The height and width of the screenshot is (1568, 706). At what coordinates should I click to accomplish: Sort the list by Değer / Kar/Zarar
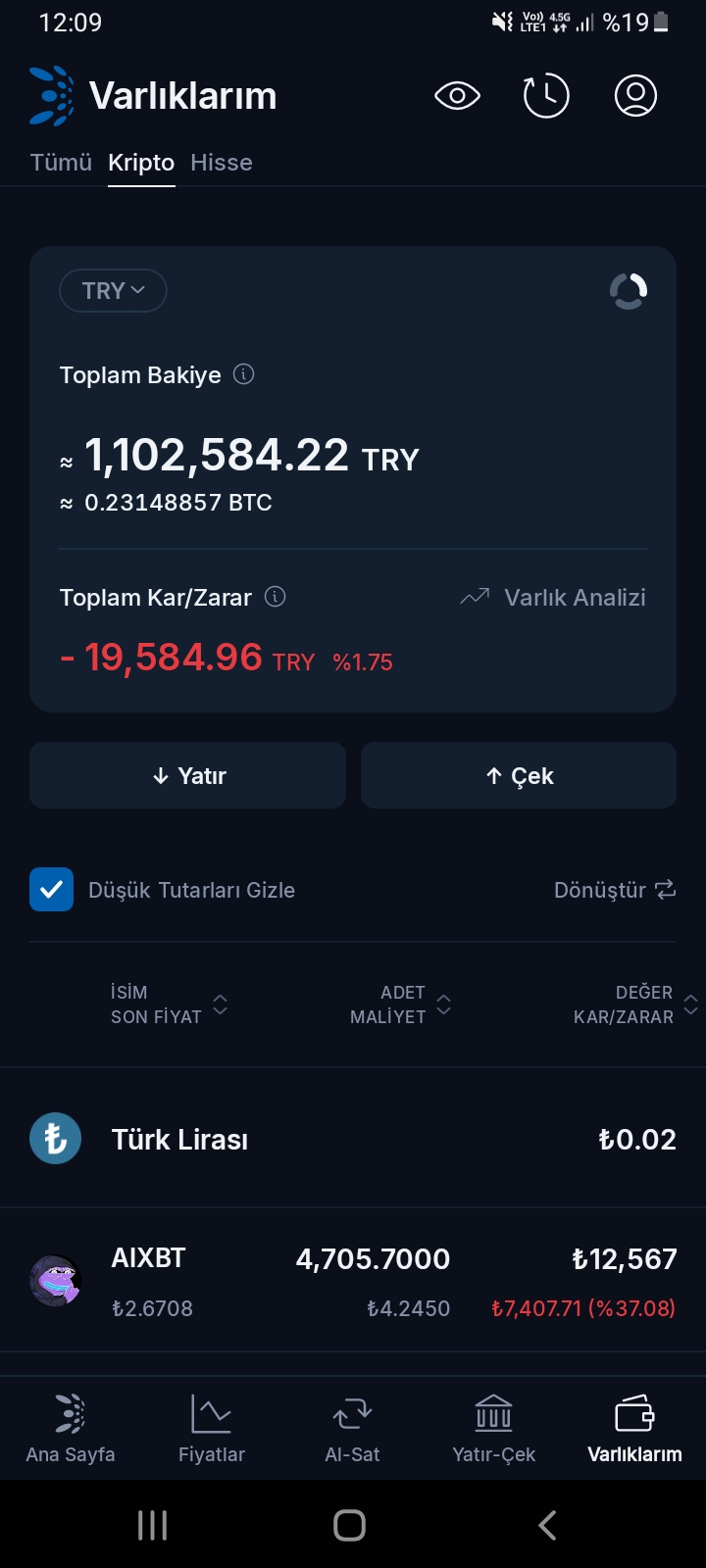tap(634, 1004)
